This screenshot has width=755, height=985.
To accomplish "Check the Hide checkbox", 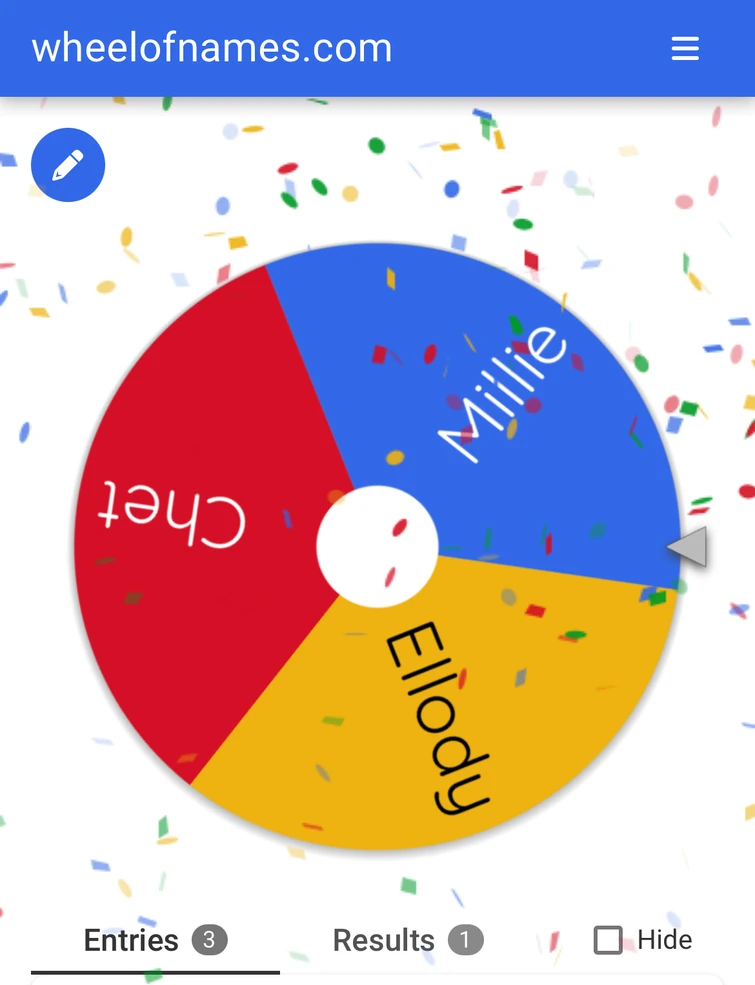I will point(608,941).
